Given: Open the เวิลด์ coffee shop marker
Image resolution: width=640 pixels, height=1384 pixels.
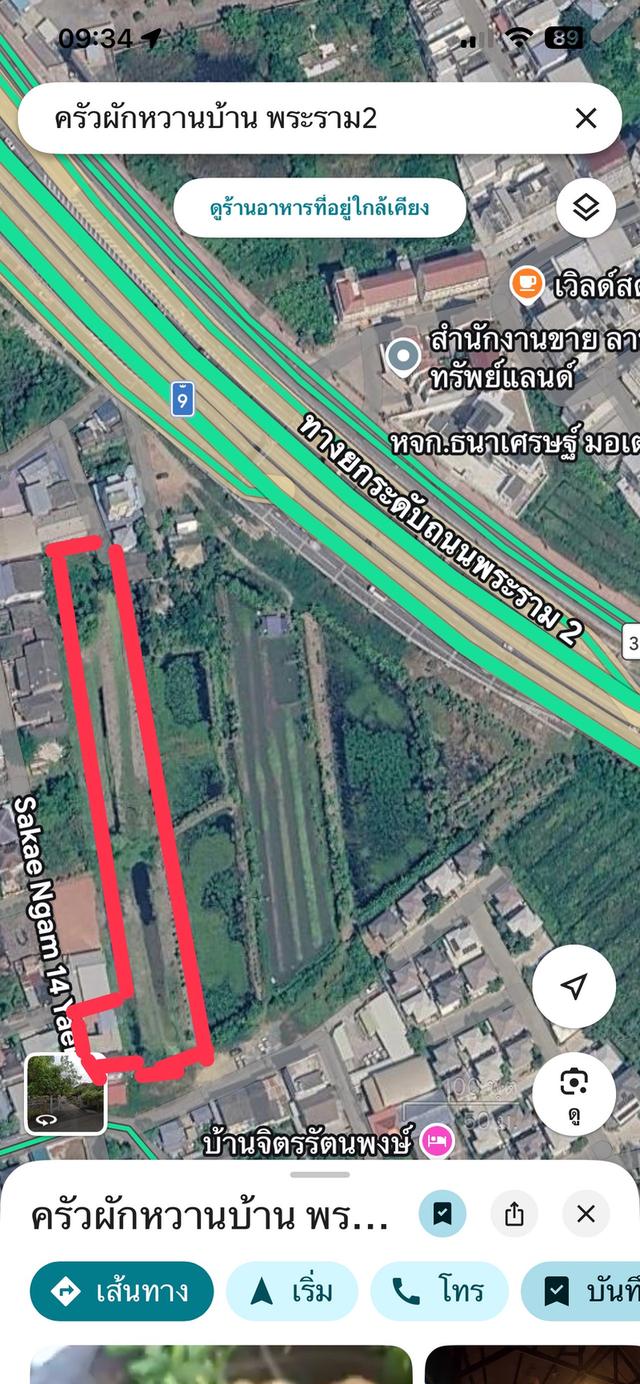Looking at the screenshot, I should pos(526,284).
